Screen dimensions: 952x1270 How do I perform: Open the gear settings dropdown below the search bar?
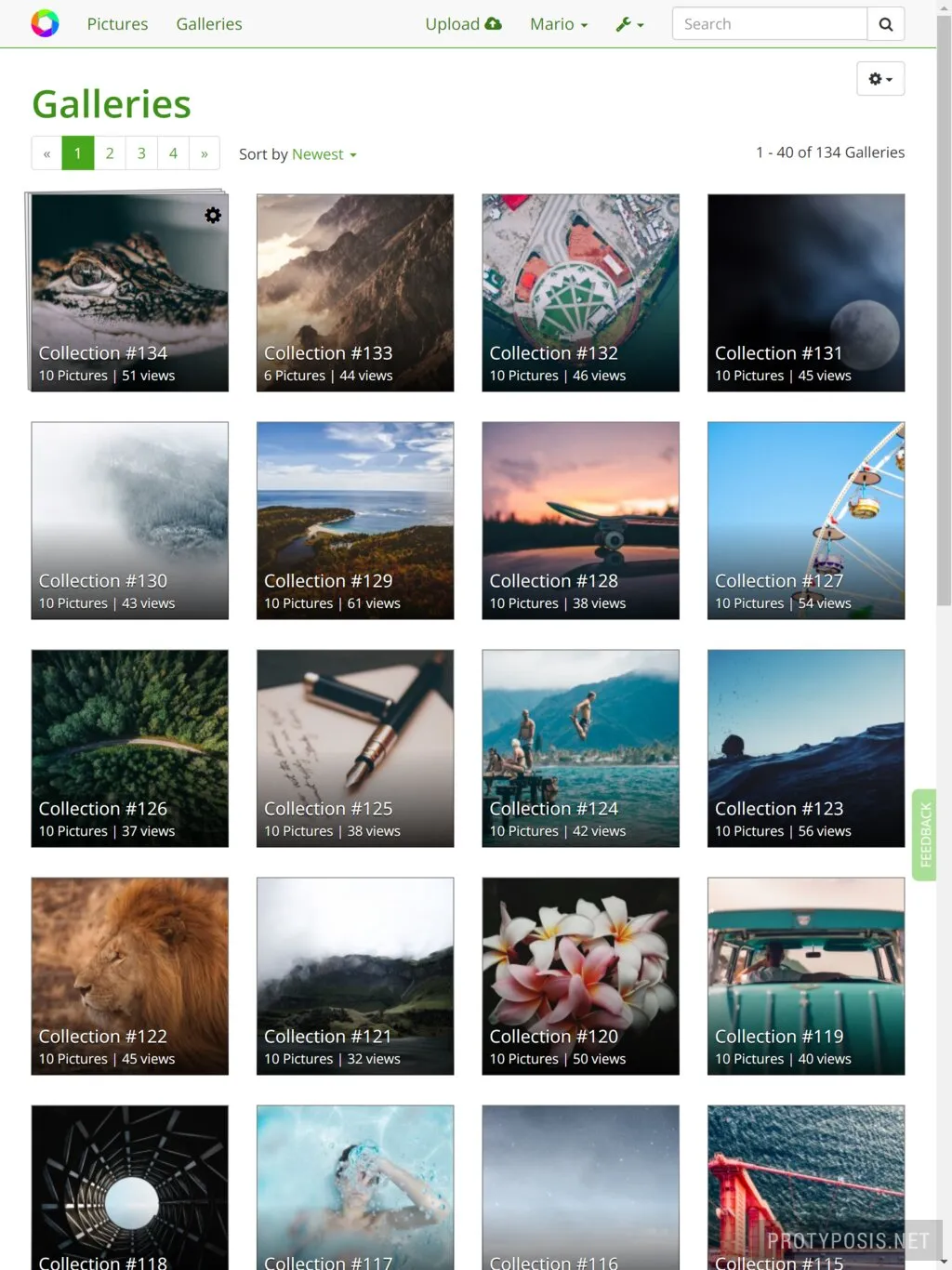pyautogui.click(x=879, y=79)
